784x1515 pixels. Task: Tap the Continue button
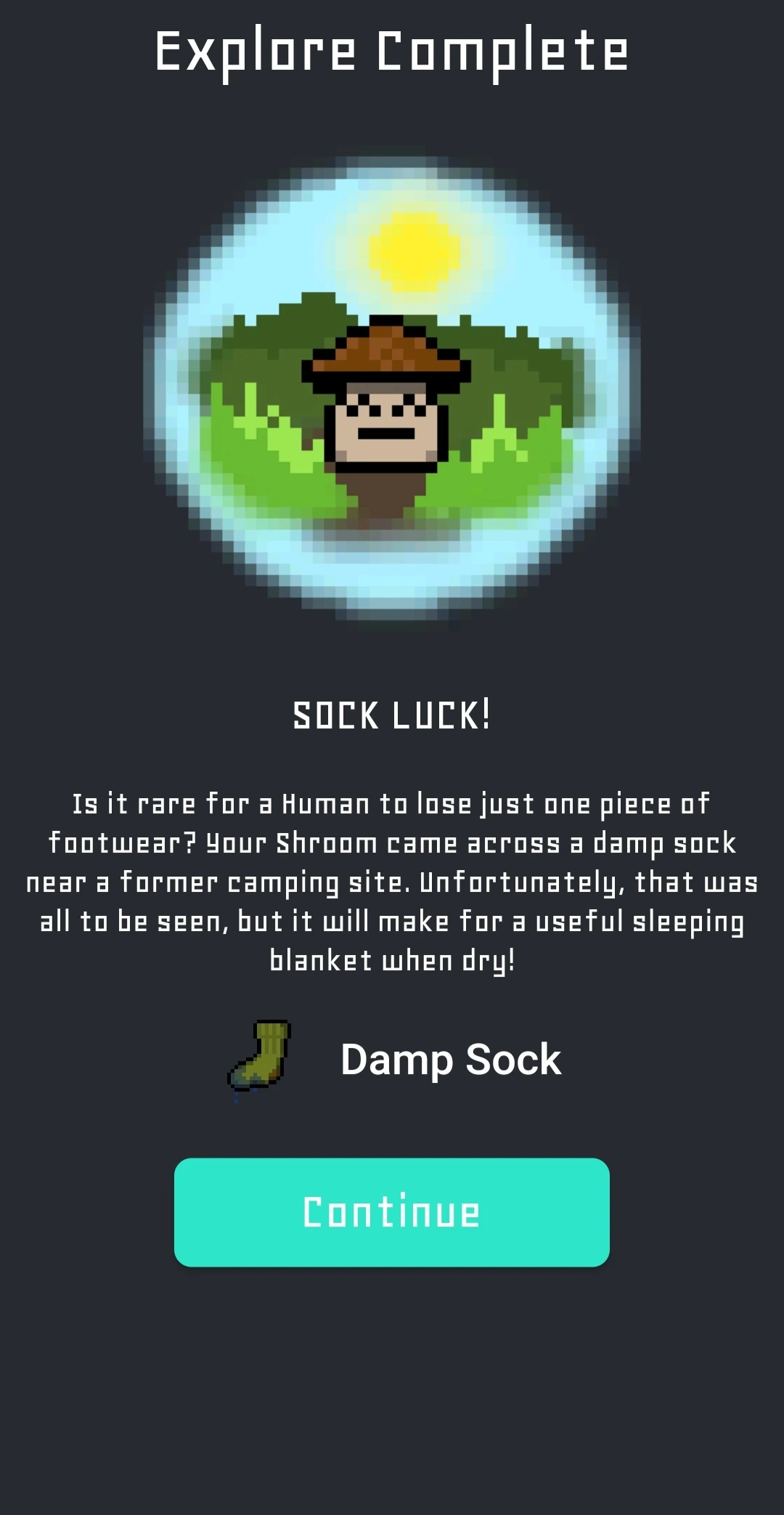[x=391, y=1212]
